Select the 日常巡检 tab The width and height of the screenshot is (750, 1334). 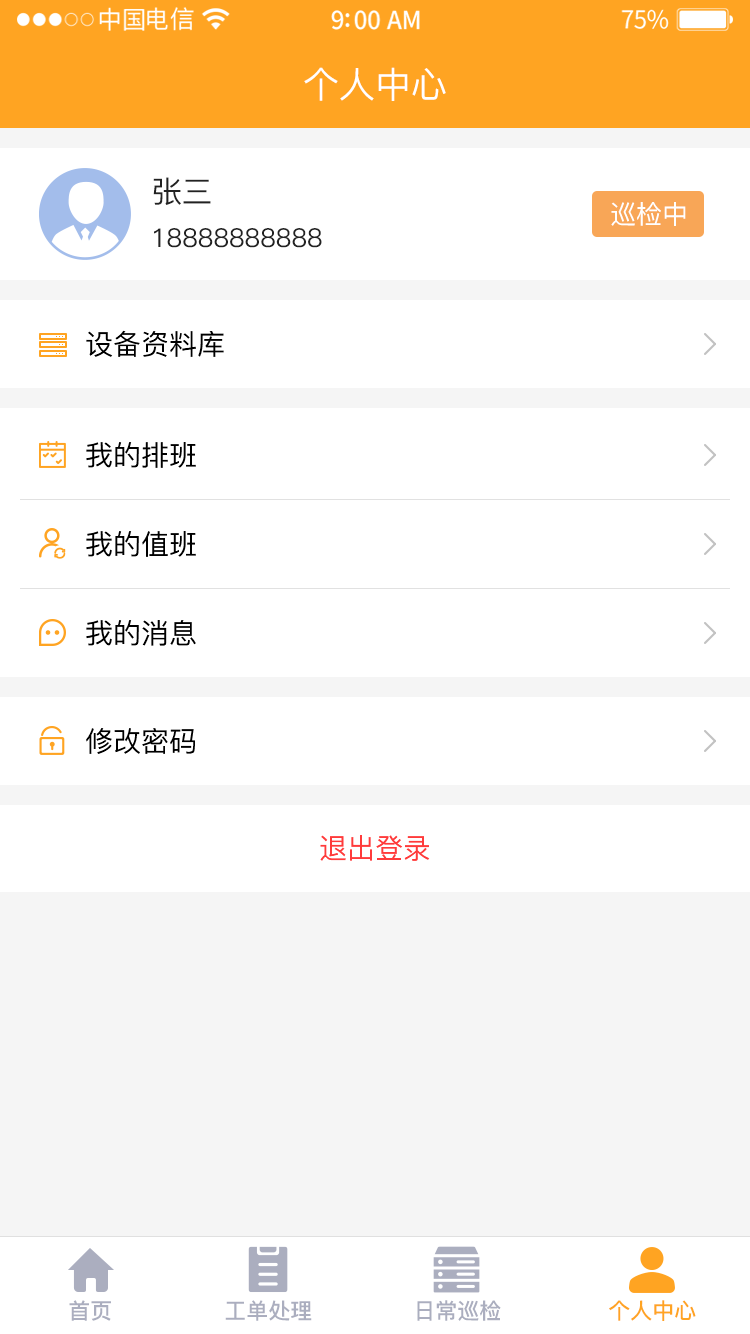[457, 1285]
